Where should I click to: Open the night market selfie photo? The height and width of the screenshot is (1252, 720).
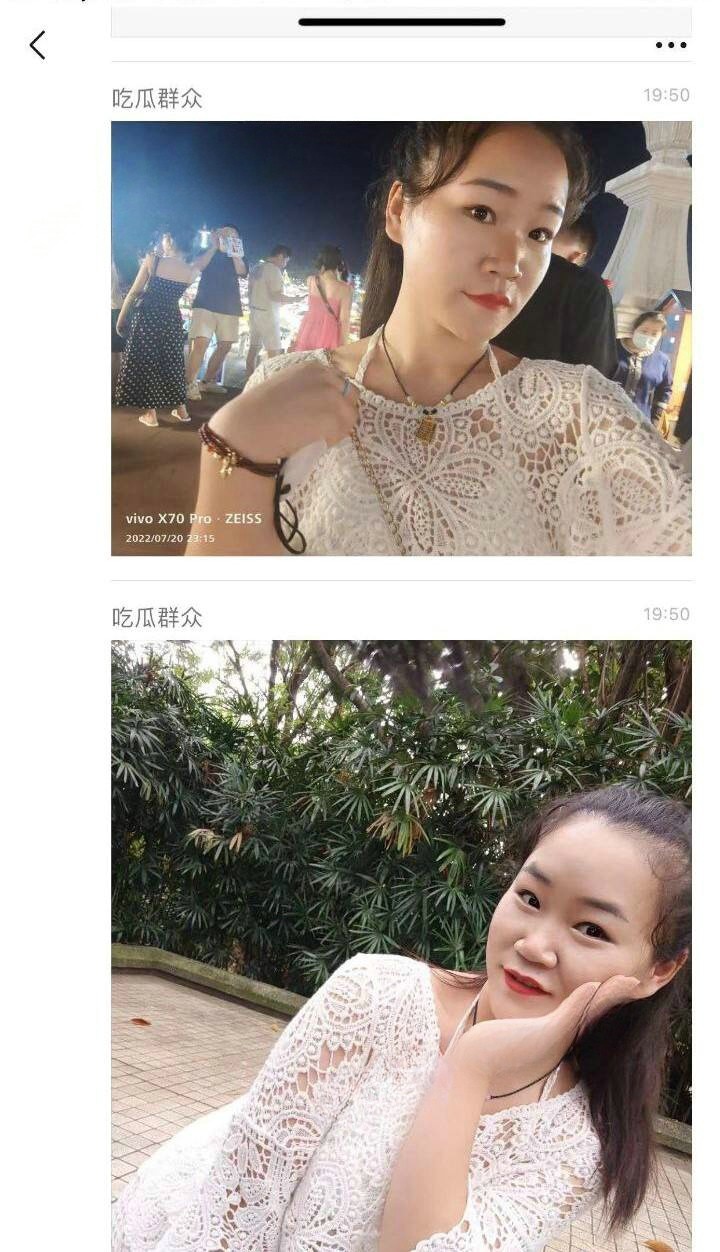[x=401, y=338]
